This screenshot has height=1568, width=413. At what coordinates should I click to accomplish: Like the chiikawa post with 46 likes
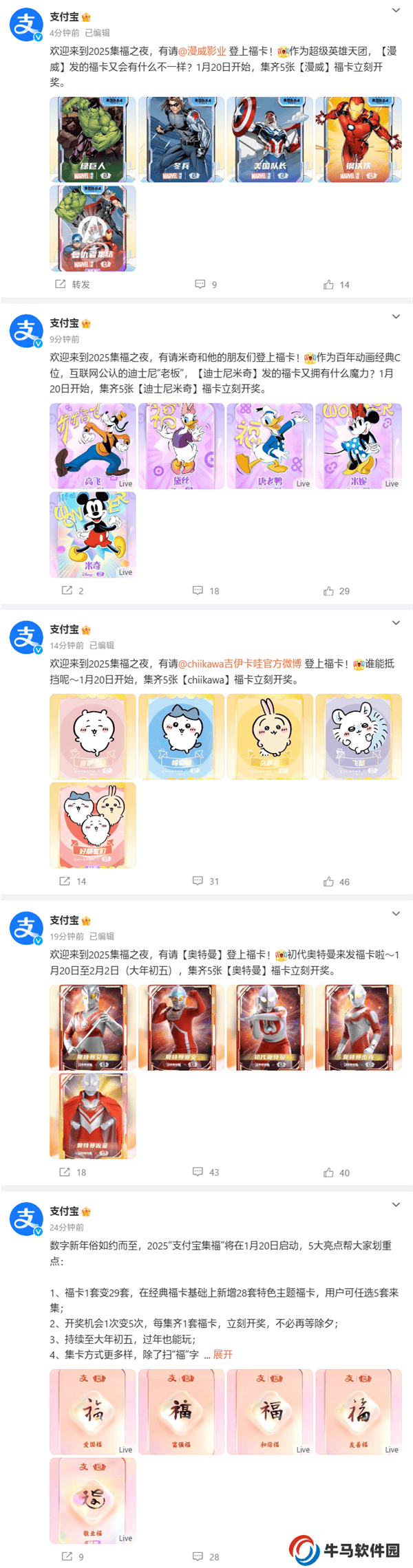(336, 882)
